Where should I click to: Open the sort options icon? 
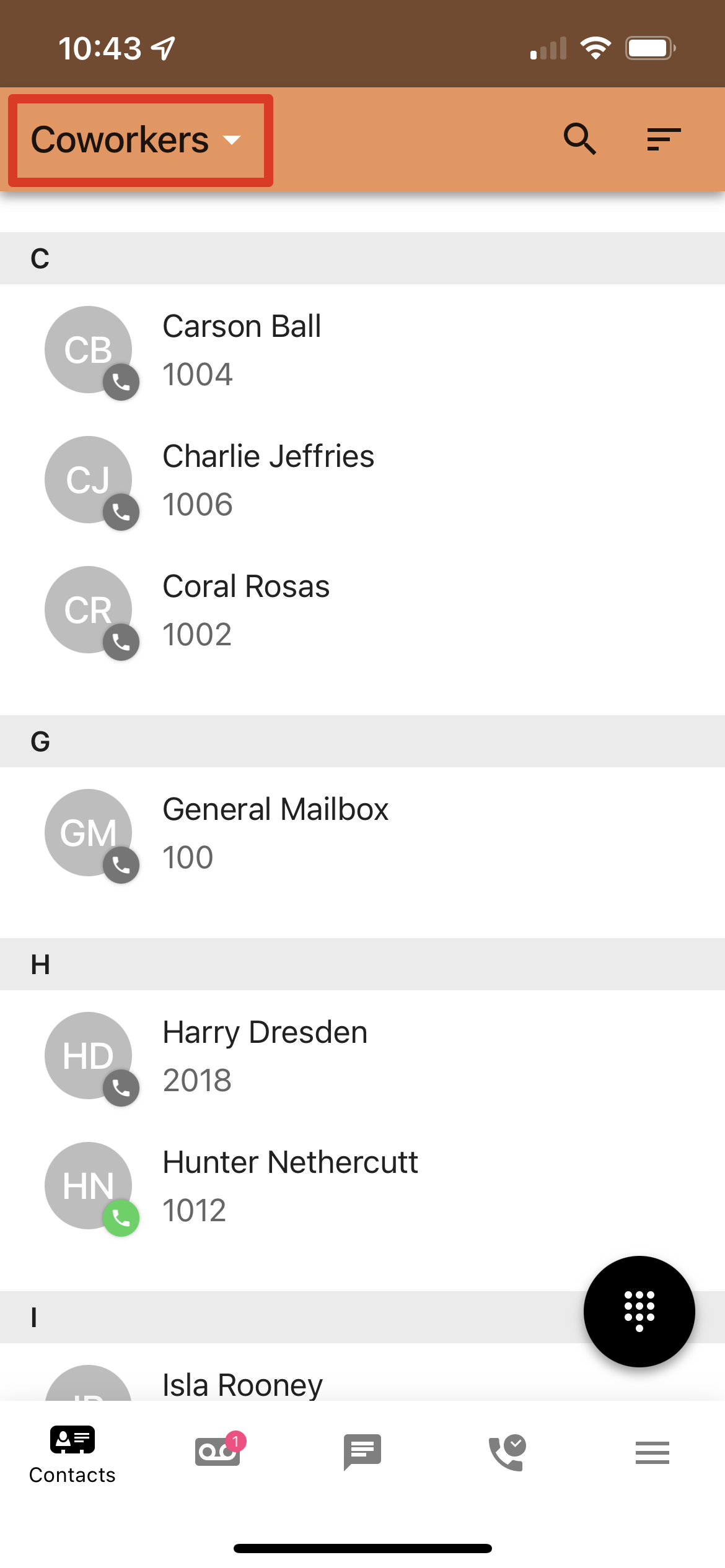click(664, 139)
